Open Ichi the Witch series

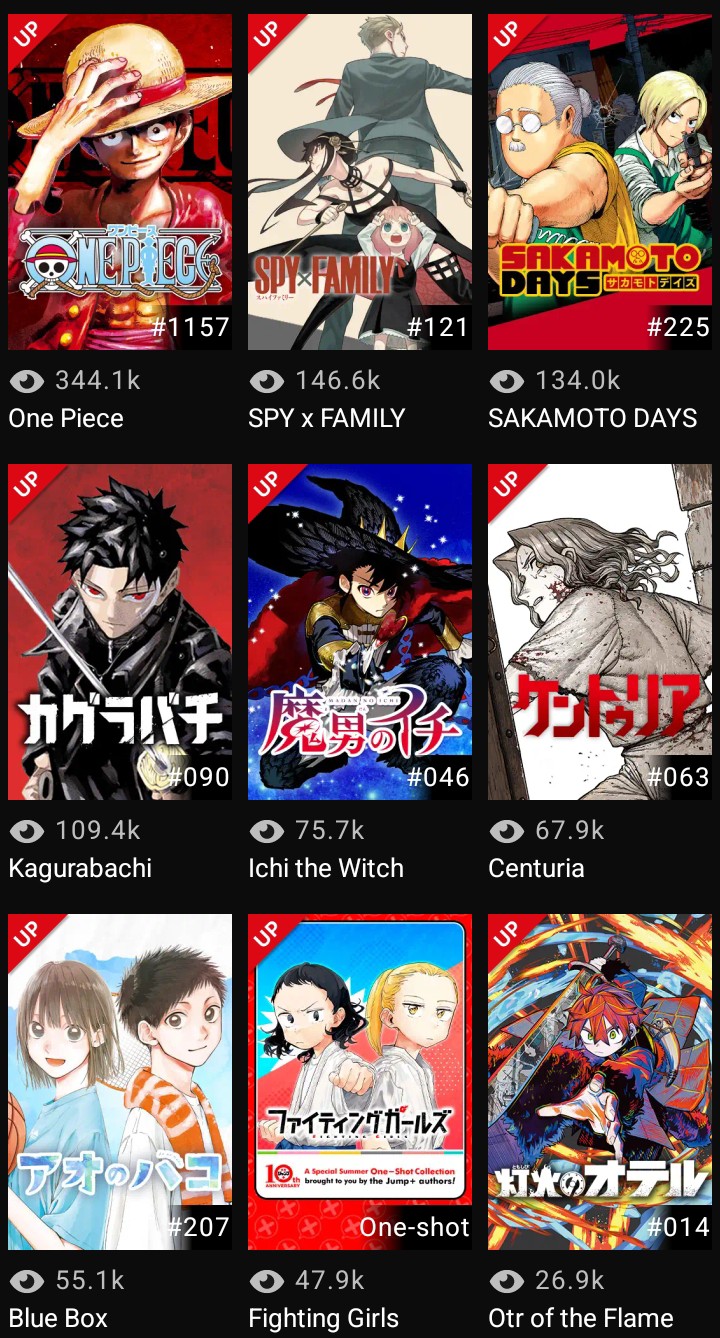point(360,632)
